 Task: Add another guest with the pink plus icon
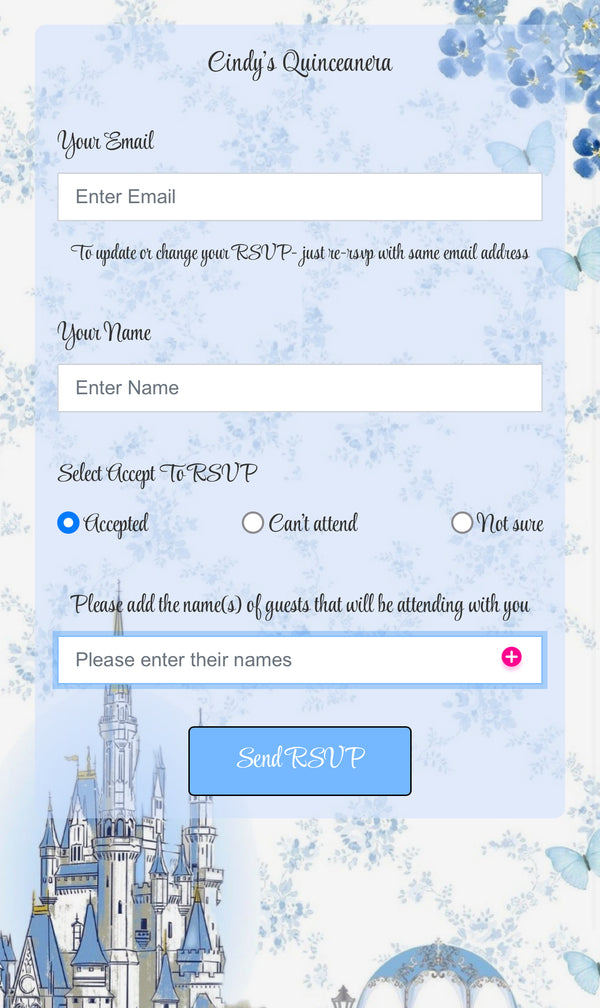click(x=511, y=657)
